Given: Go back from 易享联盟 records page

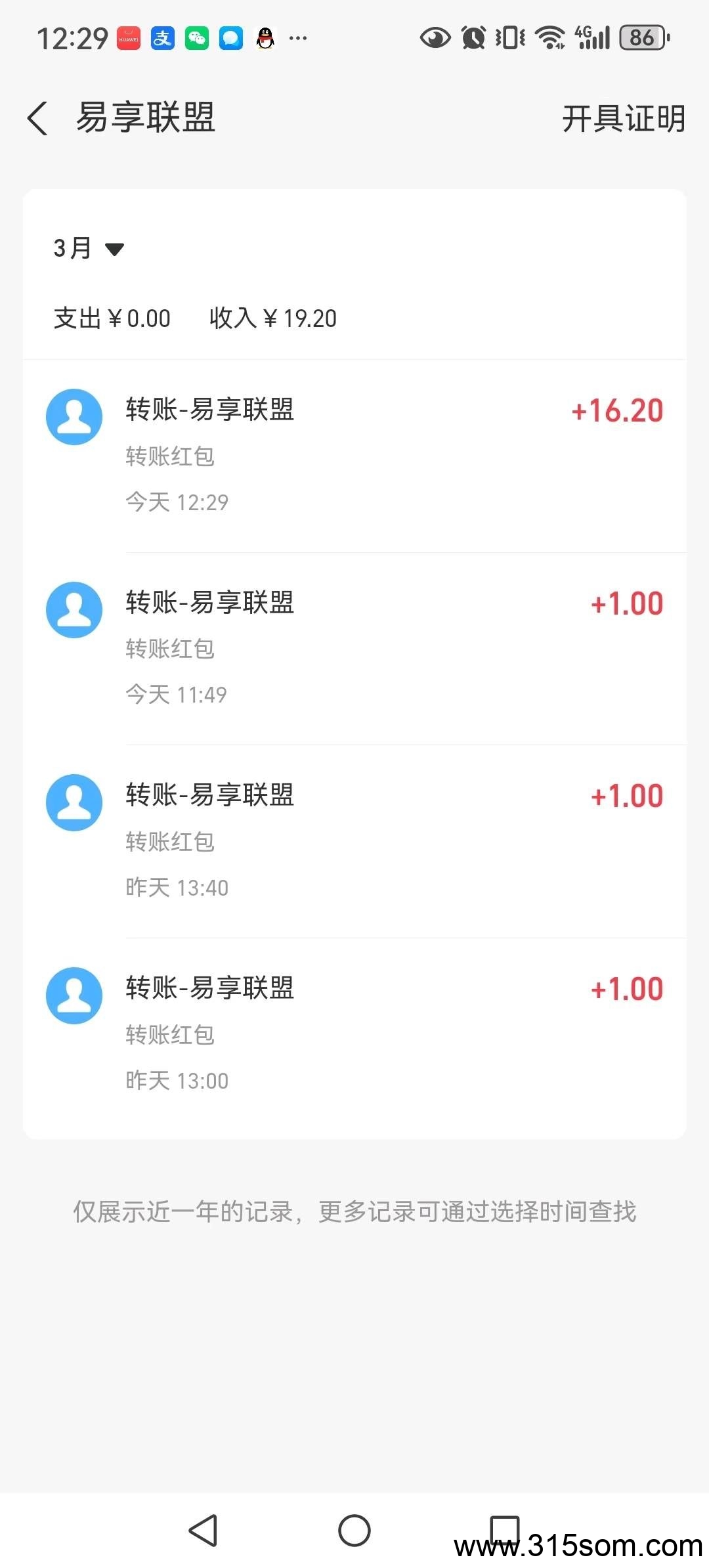Looking at the screenshot, I should [38, 119].
